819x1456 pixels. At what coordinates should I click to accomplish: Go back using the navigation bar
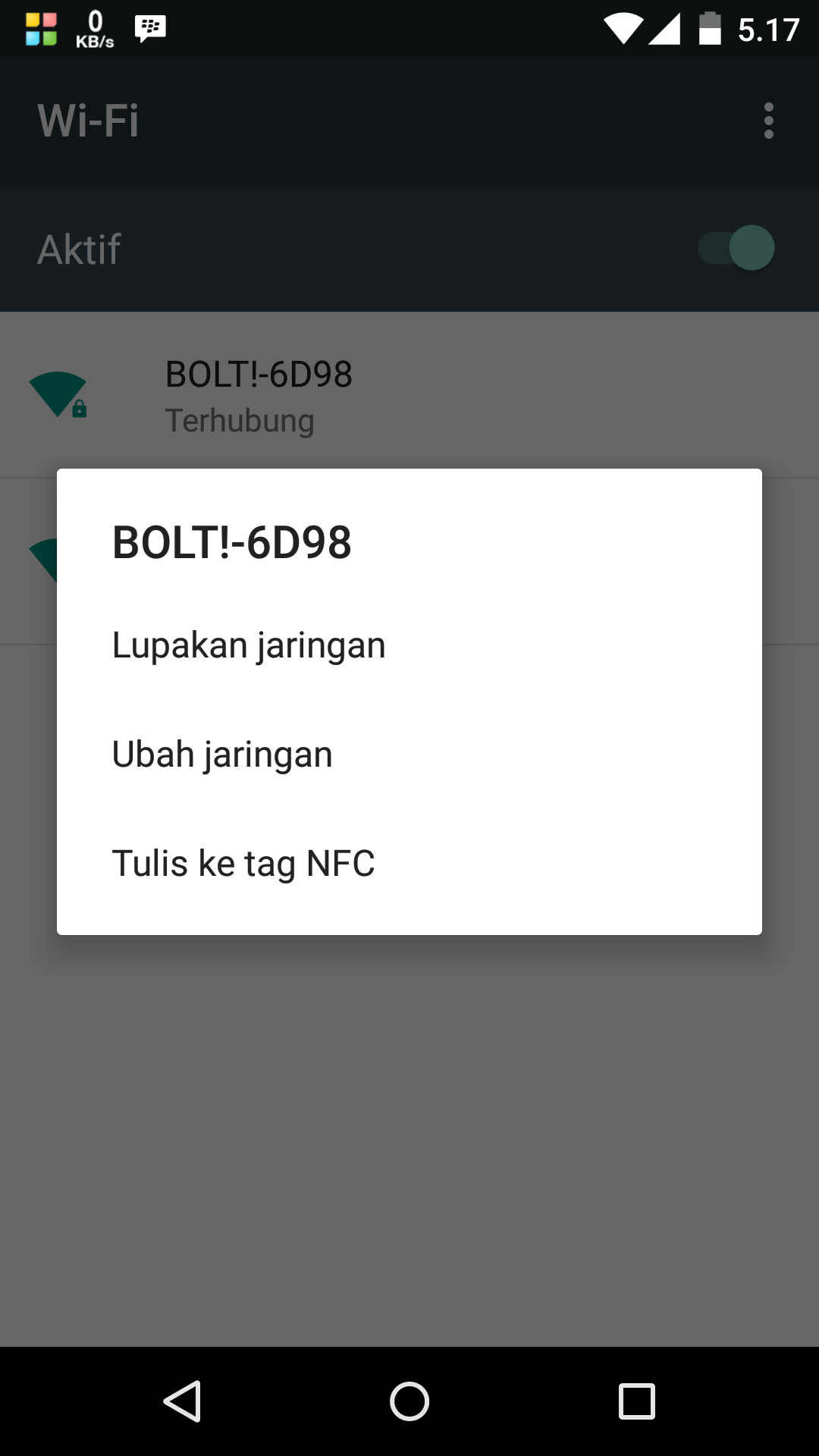click(182, 1401)
